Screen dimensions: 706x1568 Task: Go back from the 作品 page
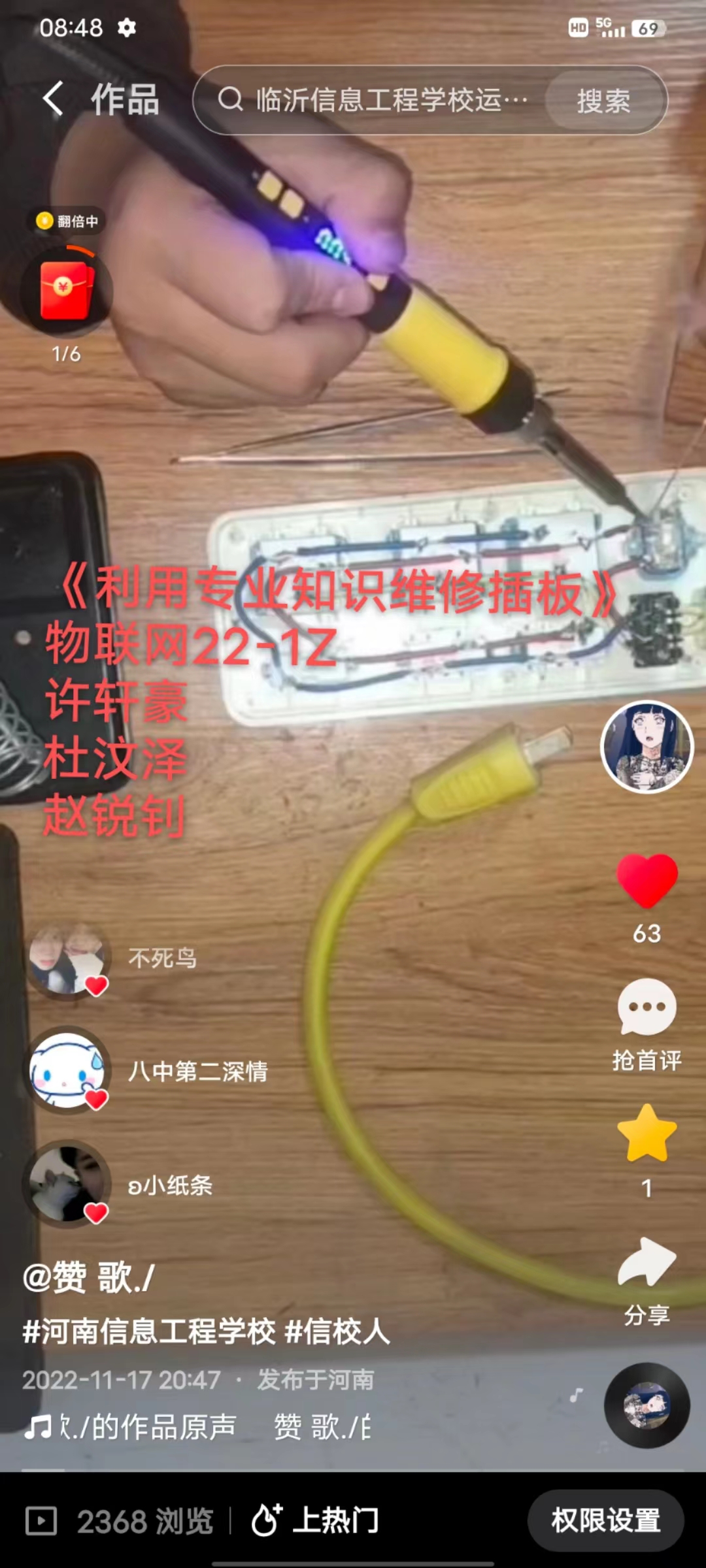point(54,99)
